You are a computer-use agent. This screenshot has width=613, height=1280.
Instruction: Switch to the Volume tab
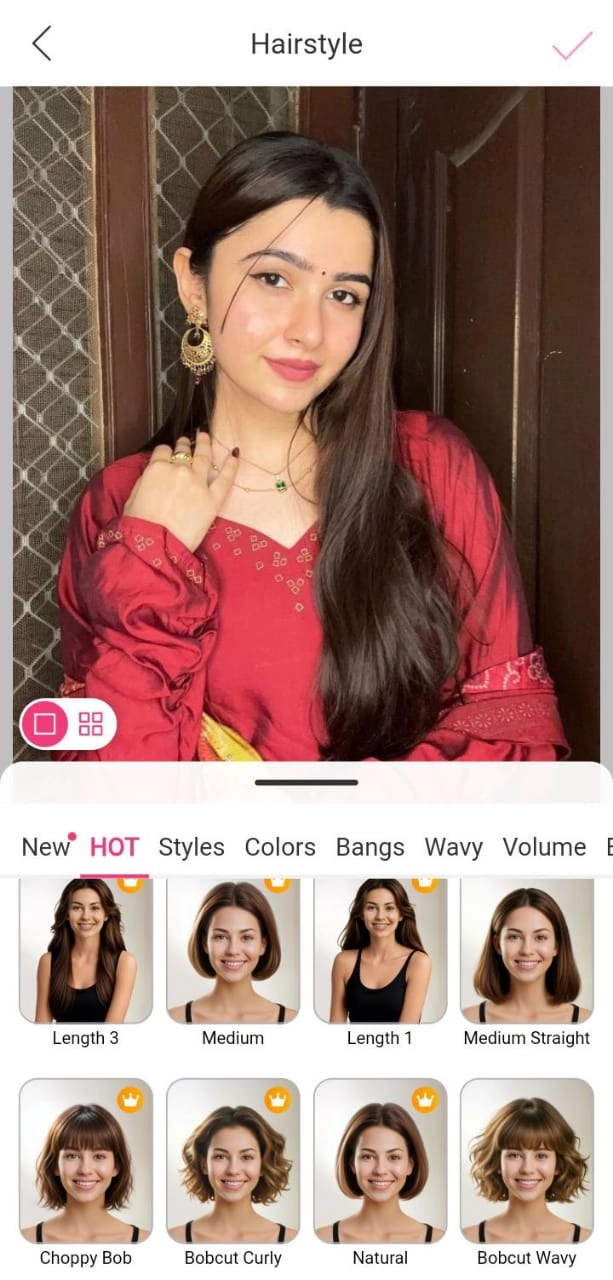click(544, 847)
